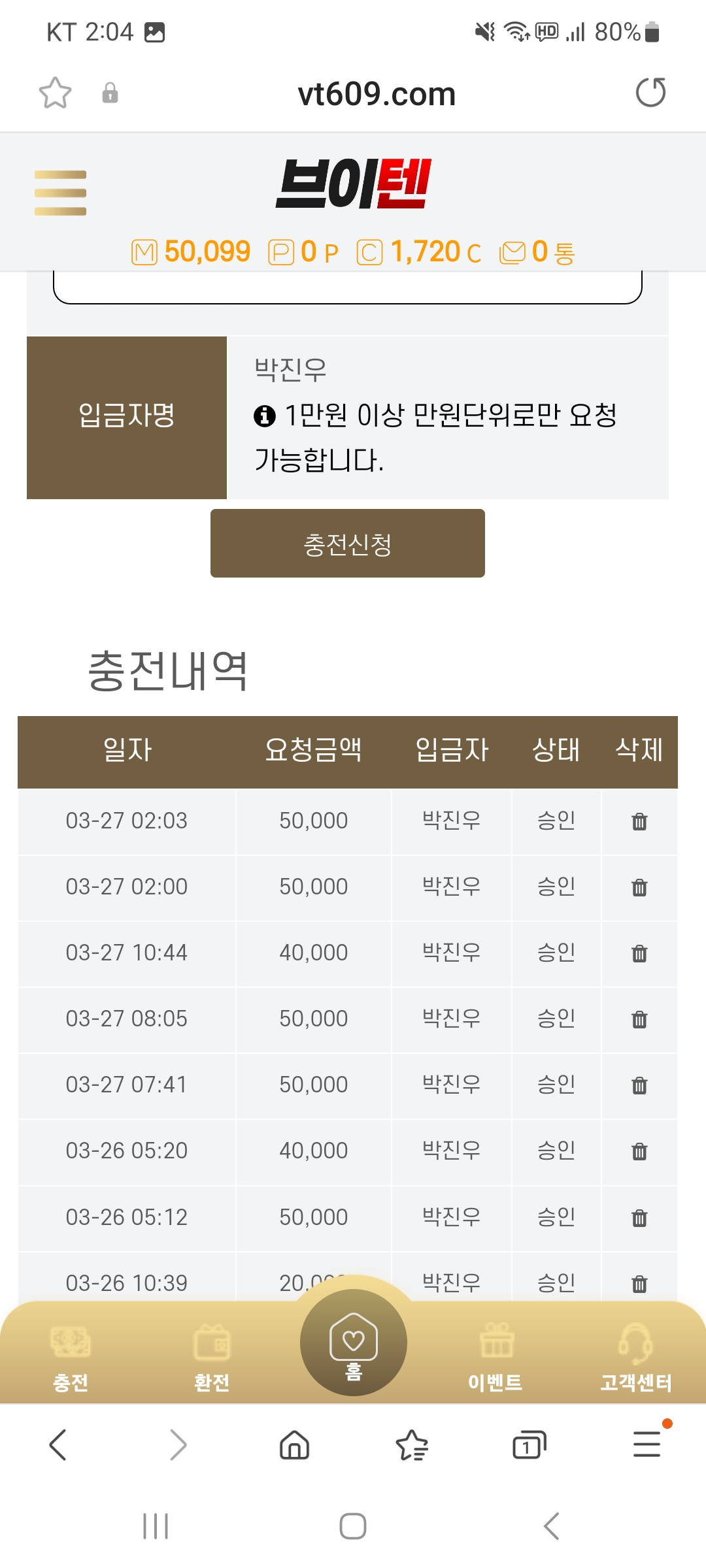This screenshot has width=706, height=1568.
Task: Reload the vt609.com page
Action: click(x=650, y=92)
